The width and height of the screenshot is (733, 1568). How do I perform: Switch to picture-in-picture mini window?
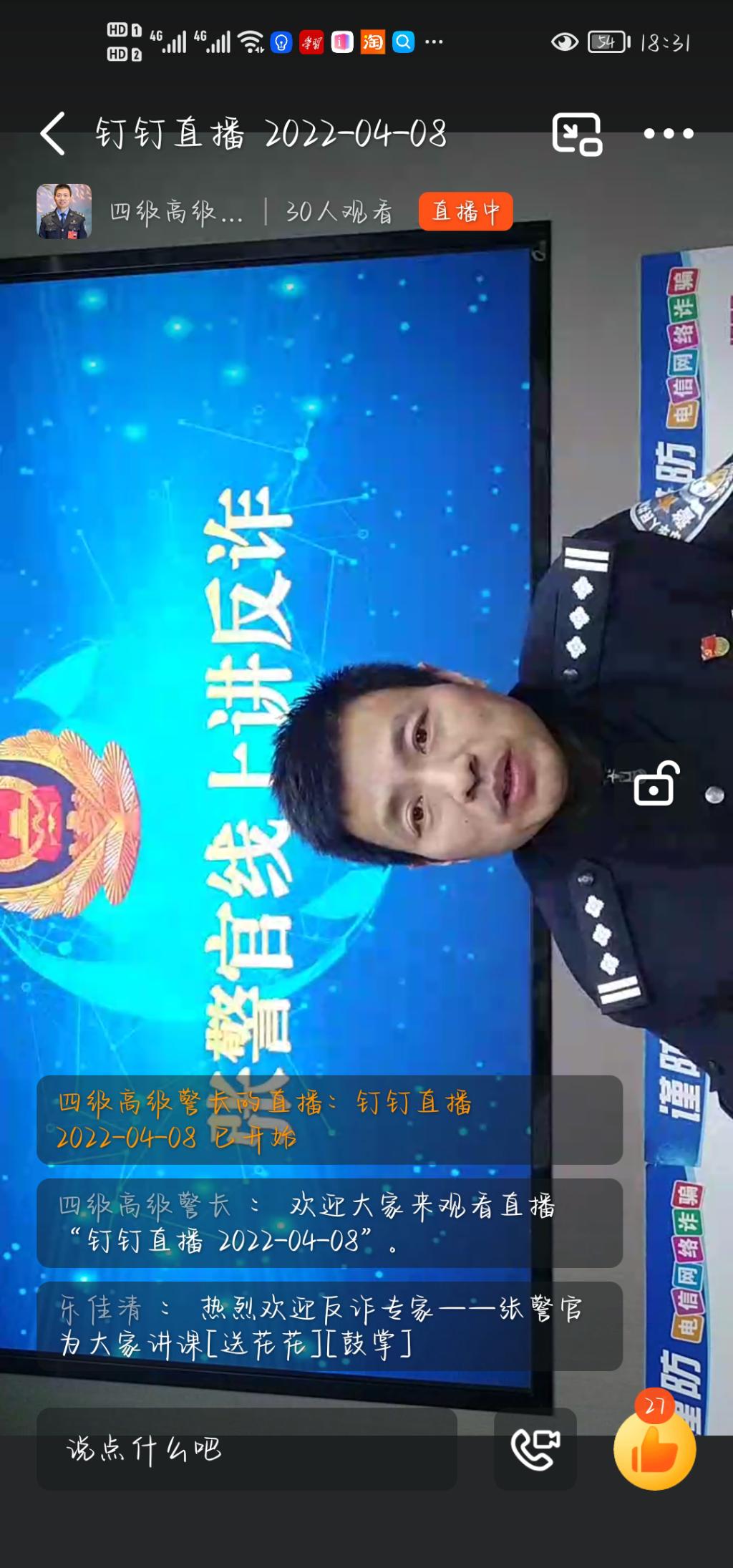pyautogui.click(x=576, y=134)
